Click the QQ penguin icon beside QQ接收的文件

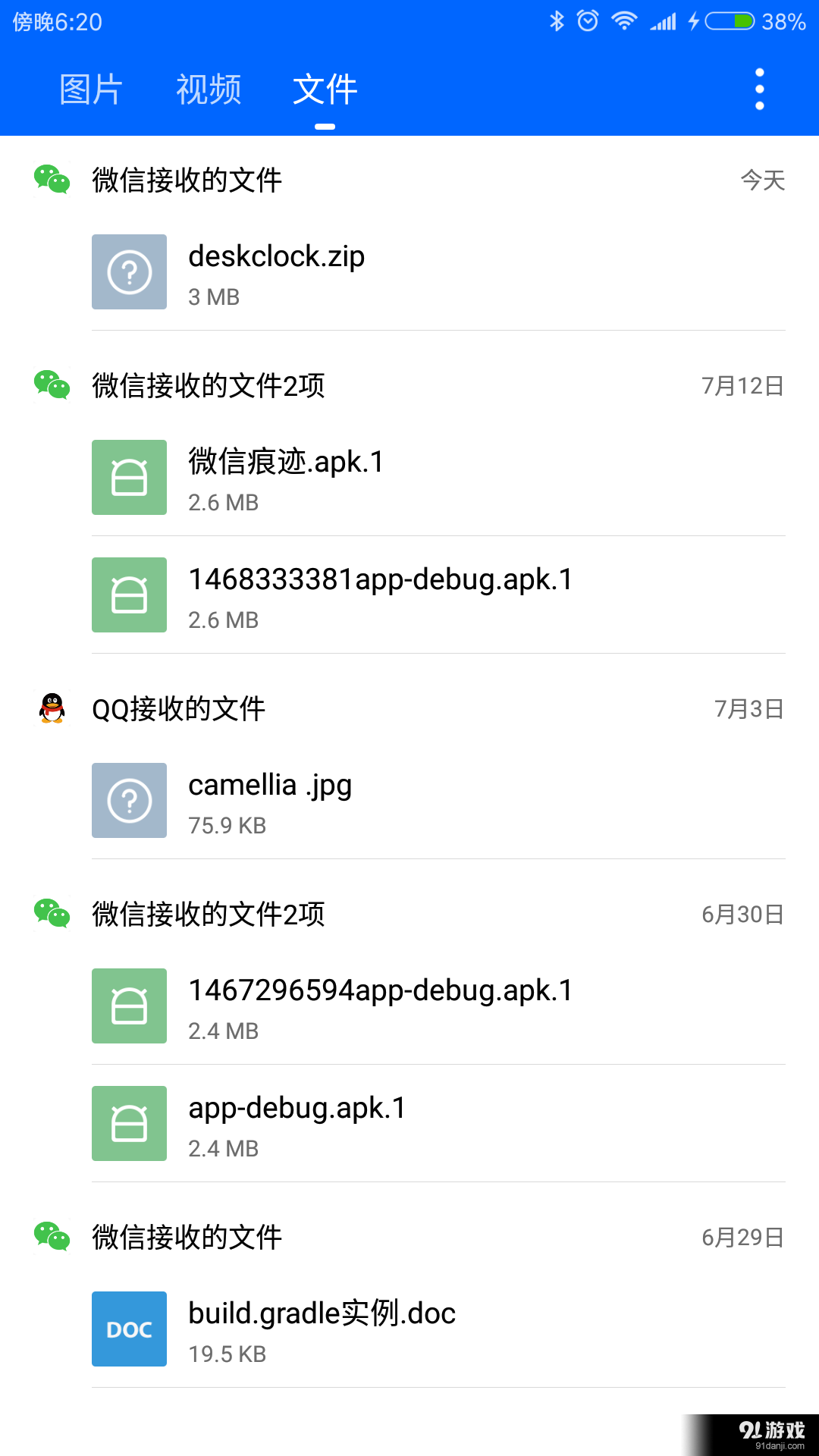click(51, 708)
